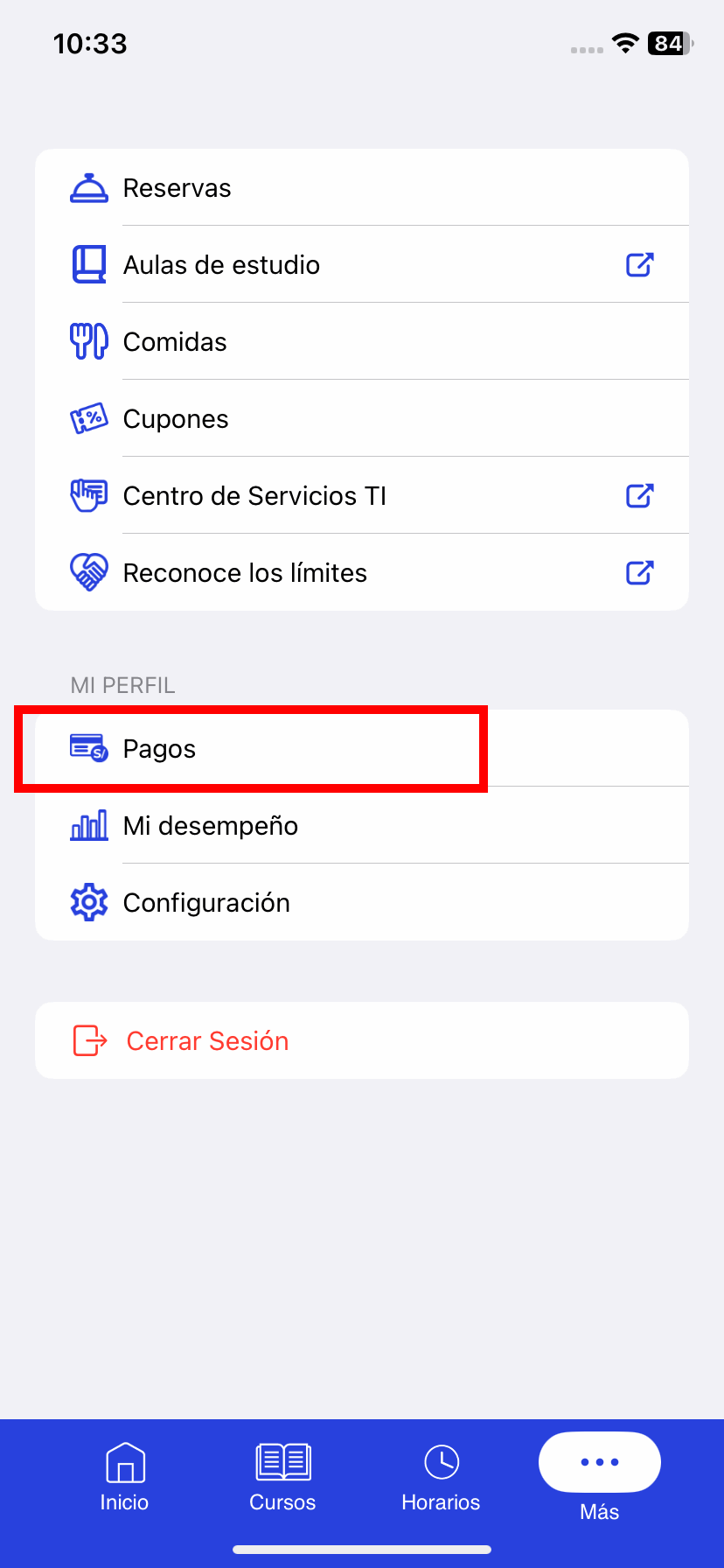Open Reconoce los límites

click(x=361, y=573)
